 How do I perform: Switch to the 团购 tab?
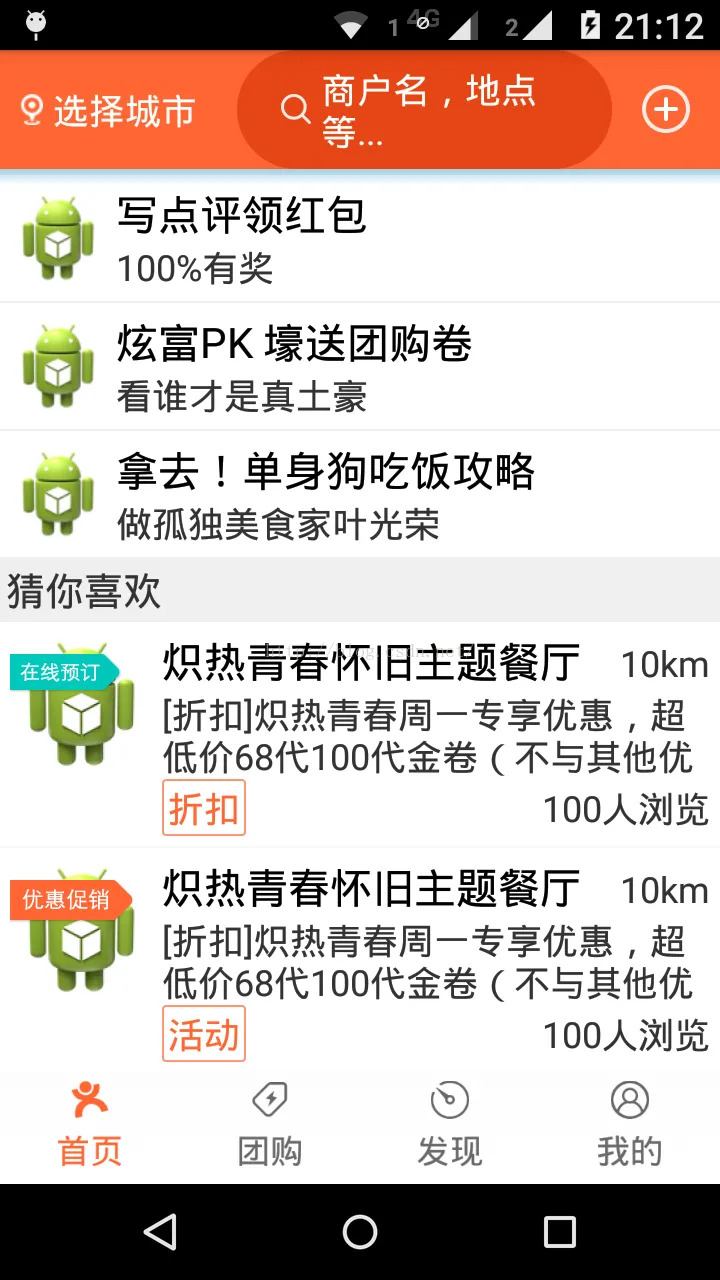(x=270, y=1126)
